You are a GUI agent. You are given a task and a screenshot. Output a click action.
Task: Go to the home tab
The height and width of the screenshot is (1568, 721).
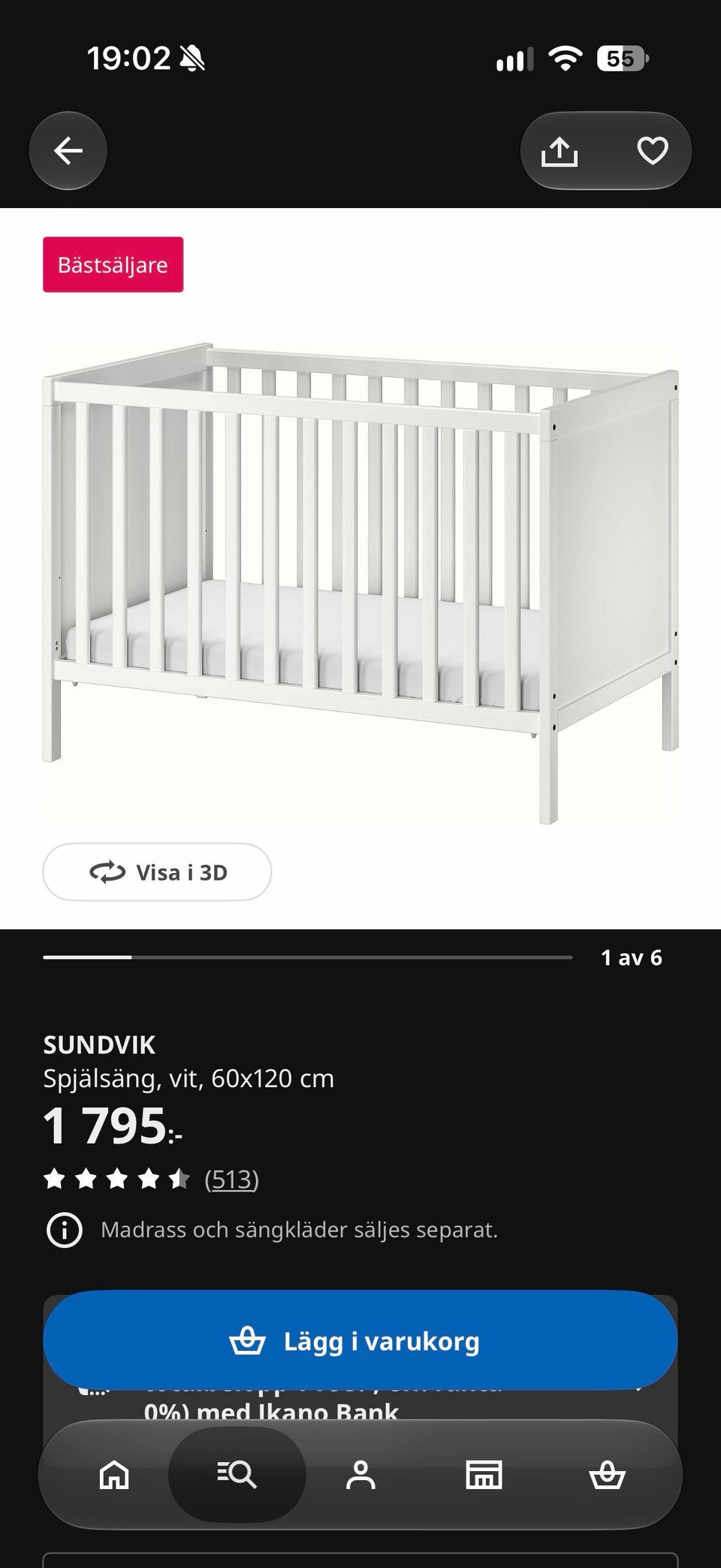pos(114,1474)
